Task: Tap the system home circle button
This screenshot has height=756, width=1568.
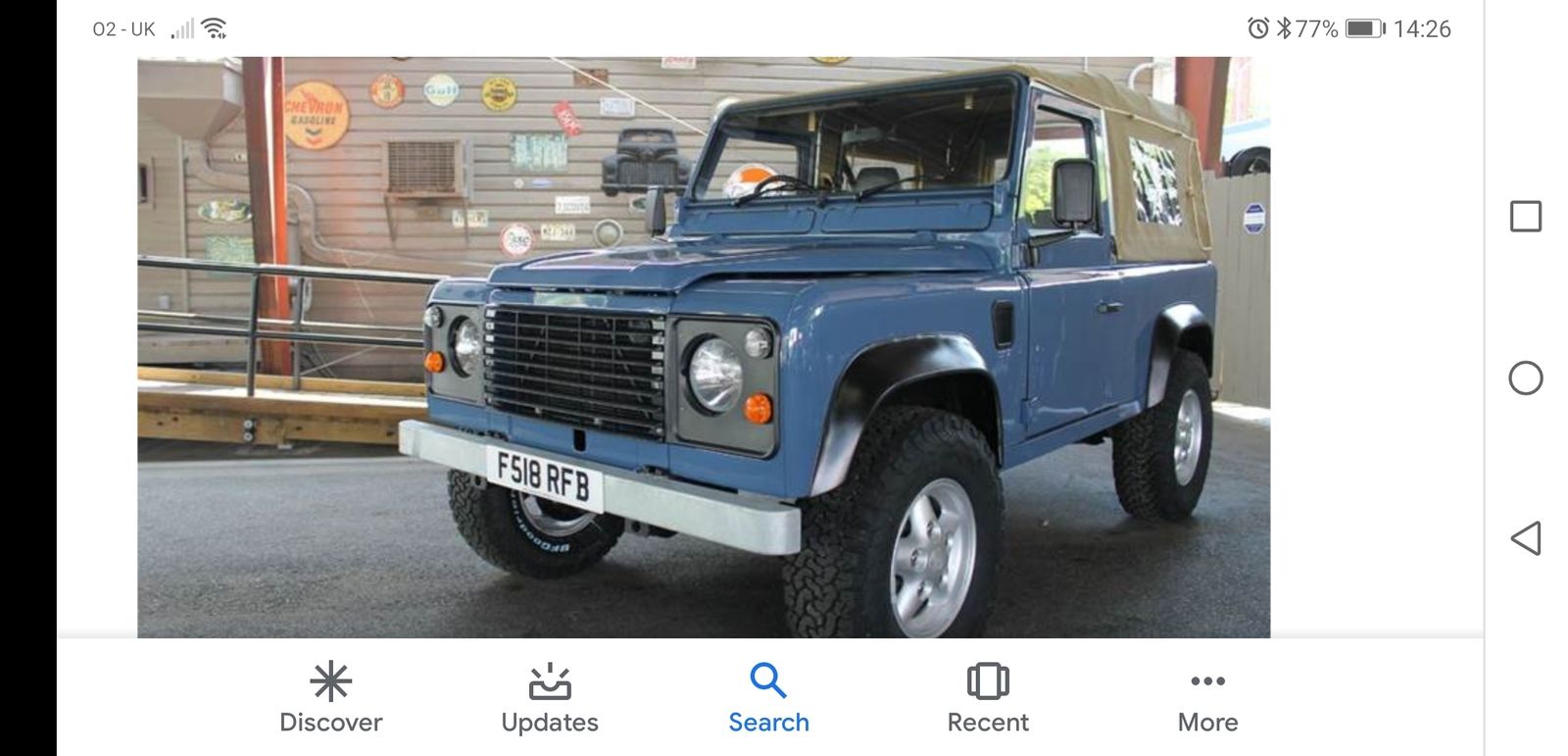Action: click(x=1525, y=378)
